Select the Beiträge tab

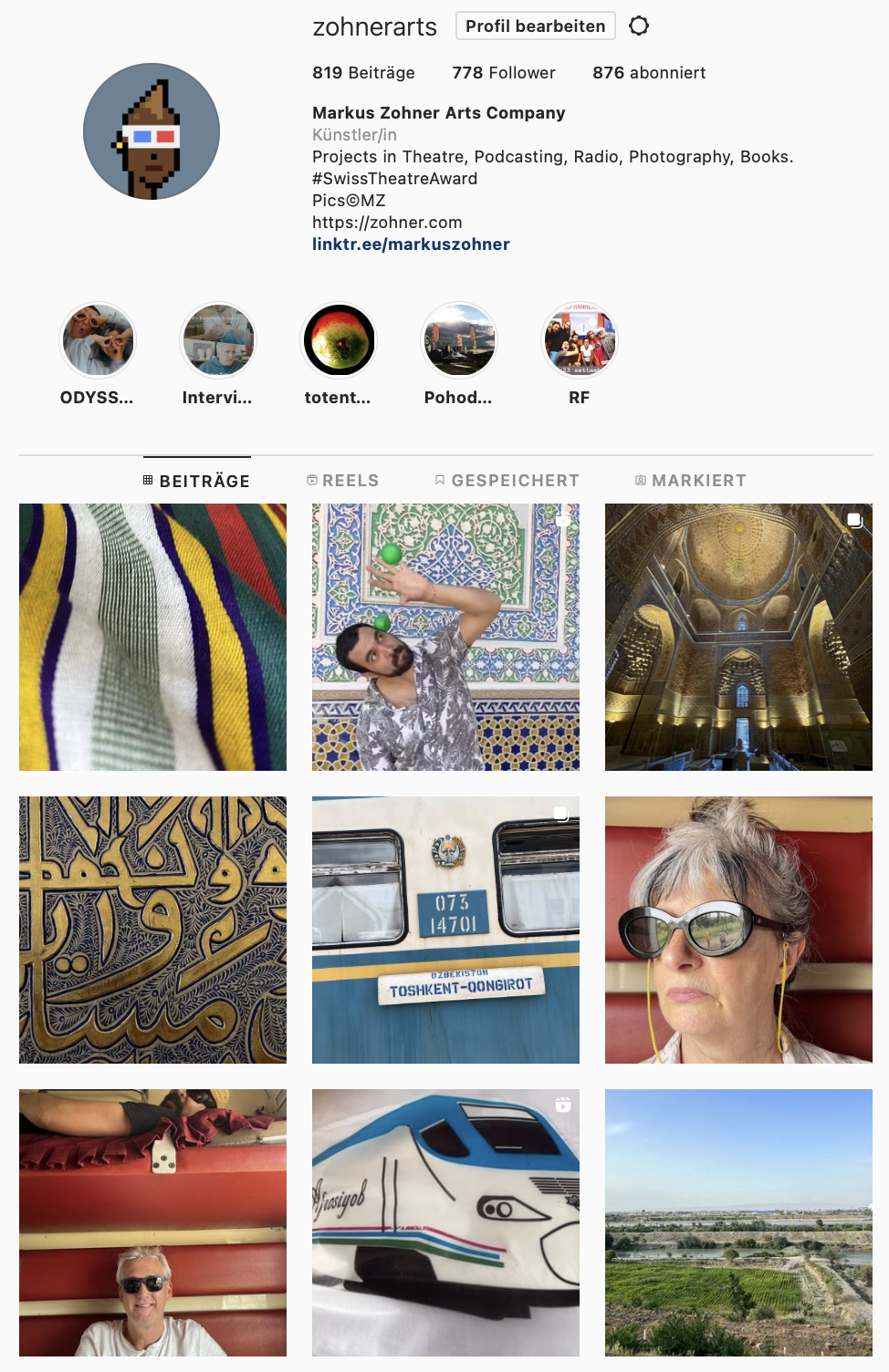point(196,481)
